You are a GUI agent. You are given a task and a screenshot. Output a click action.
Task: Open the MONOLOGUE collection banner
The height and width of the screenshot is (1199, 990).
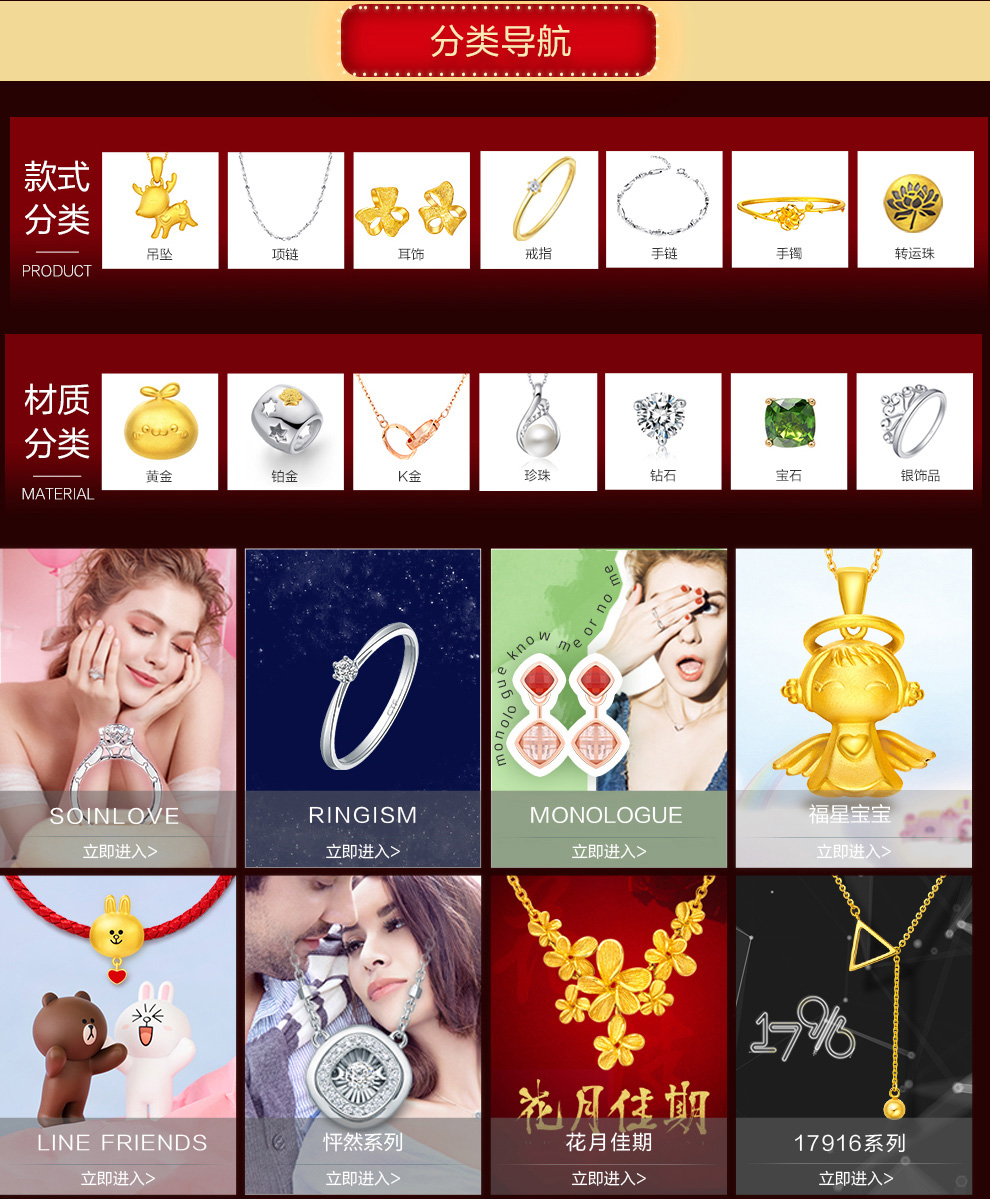608,708
